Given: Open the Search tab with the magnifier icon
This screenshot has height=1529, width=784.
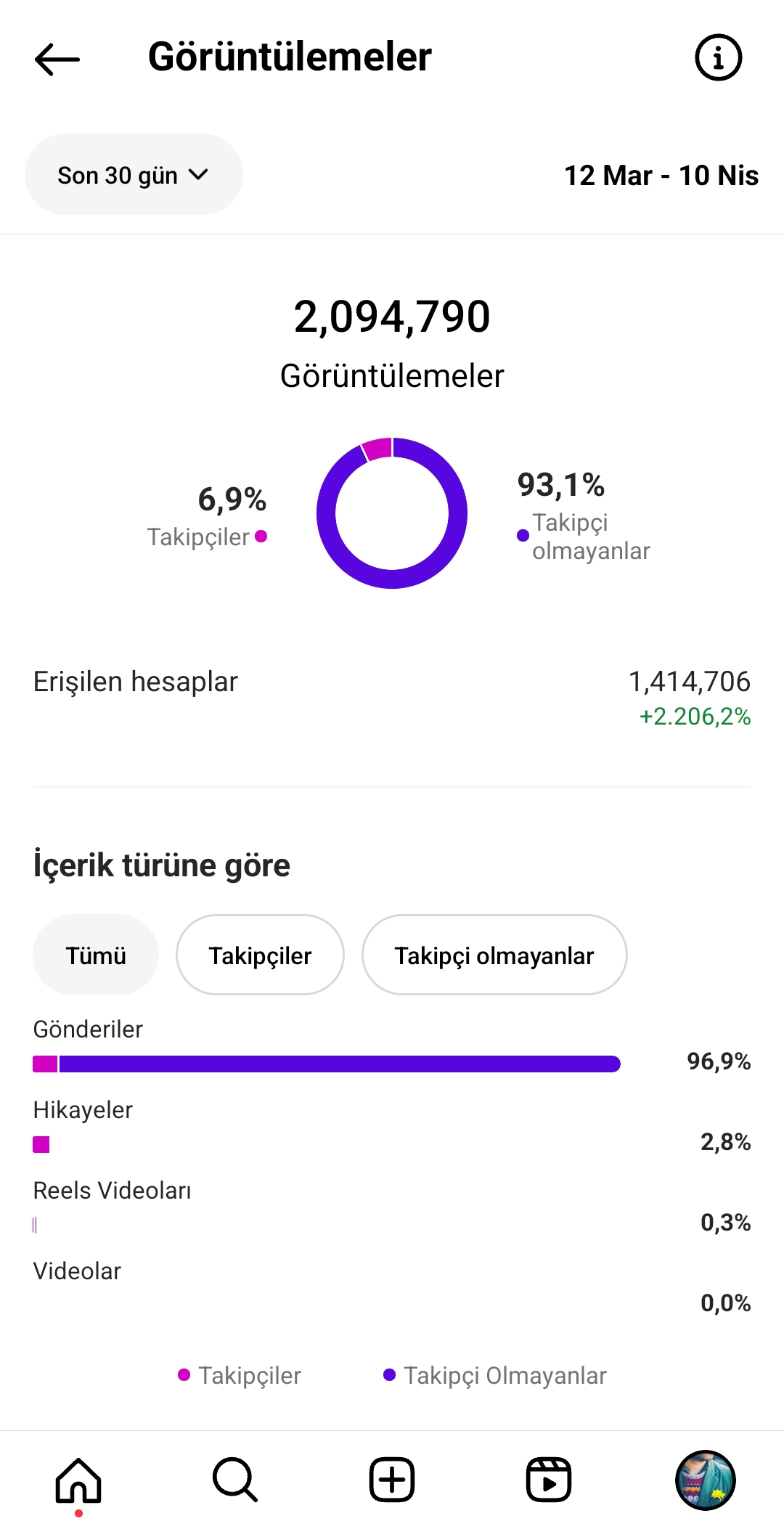Looking at the screenshot, I should point(235,1480).
